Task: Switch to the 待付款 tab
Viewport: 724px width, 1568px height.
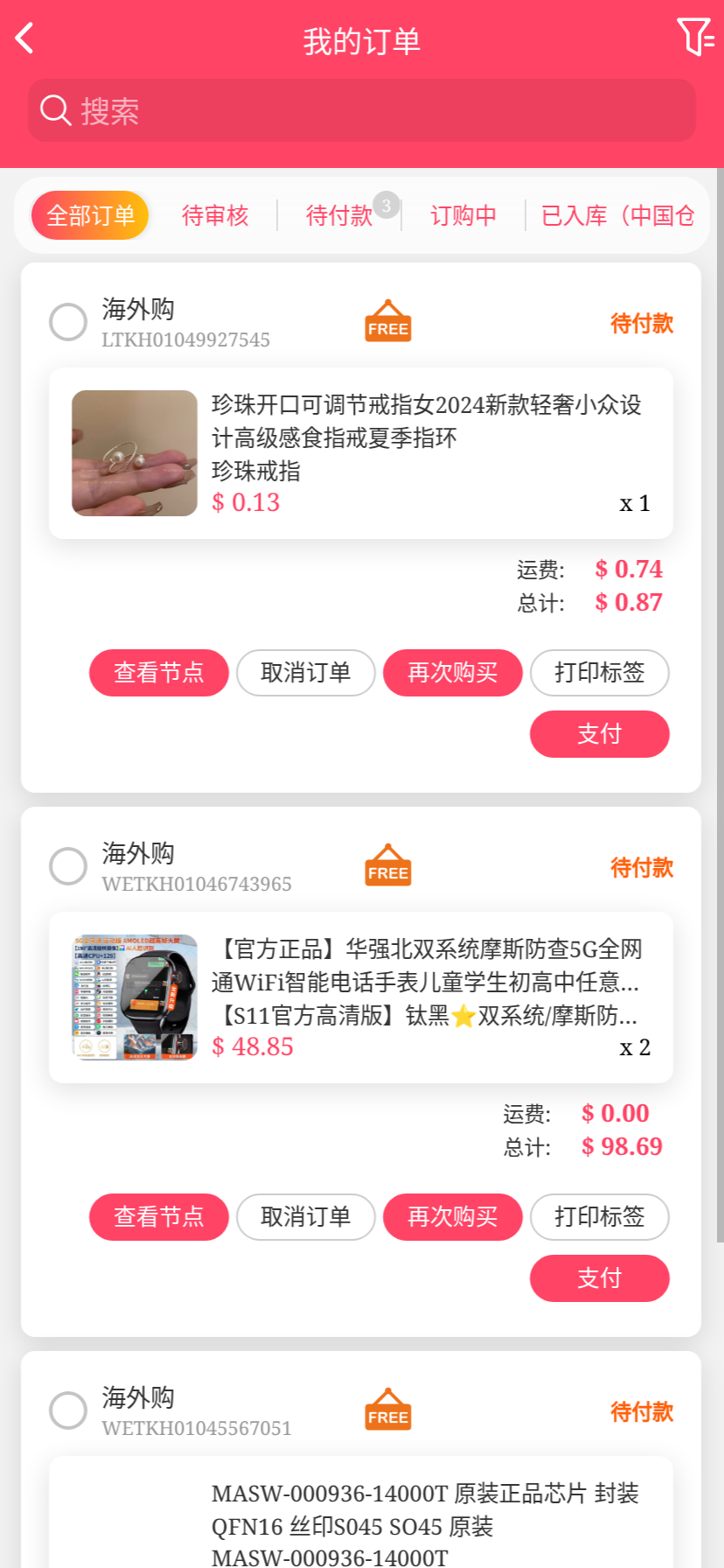Action: click(339, 215)
